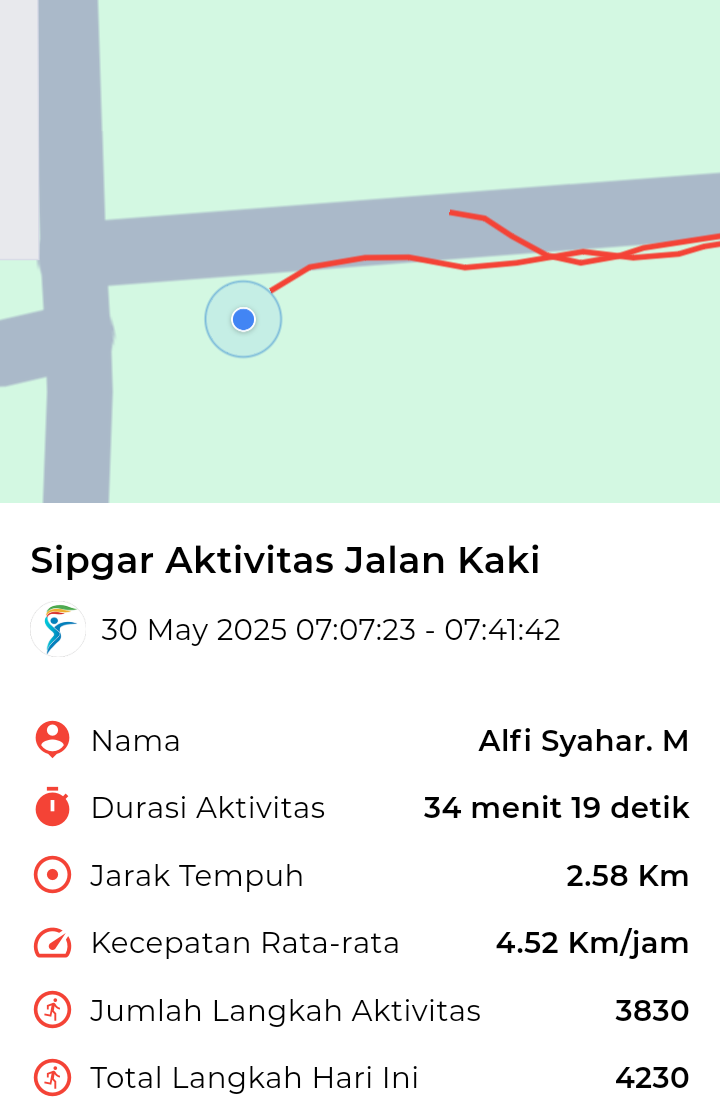The width and height of the screenshot is (720, 1108).
Task: Select the target icon next to Jarak Tempuh
Action: [x=53, y=875]
